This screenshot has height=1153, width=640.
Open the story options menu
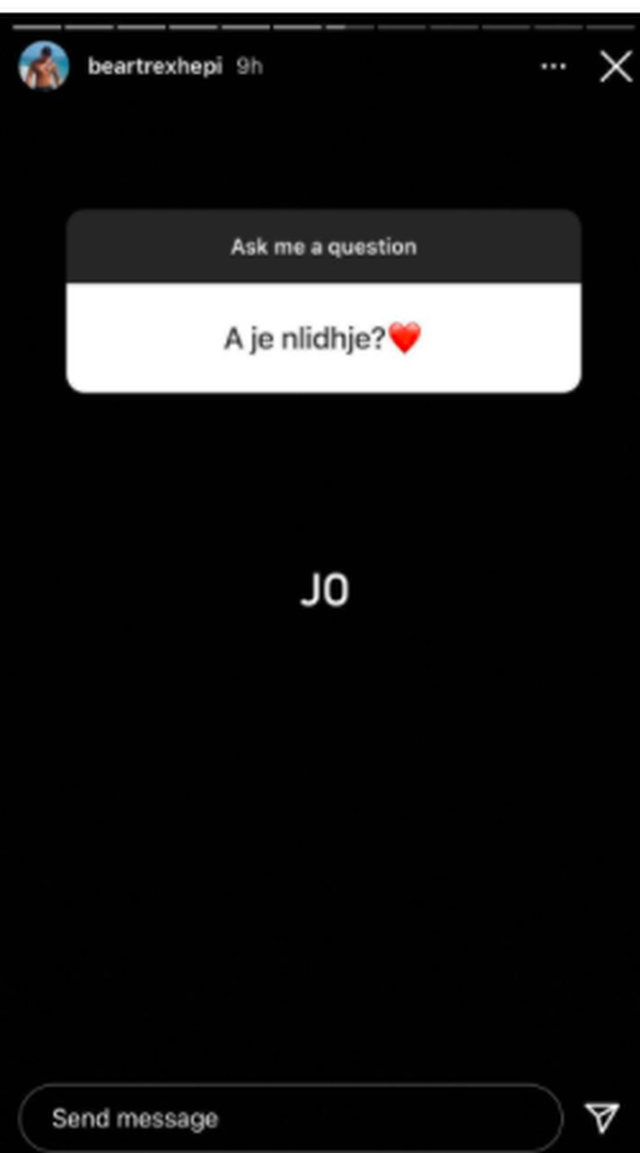pos(553,67)
